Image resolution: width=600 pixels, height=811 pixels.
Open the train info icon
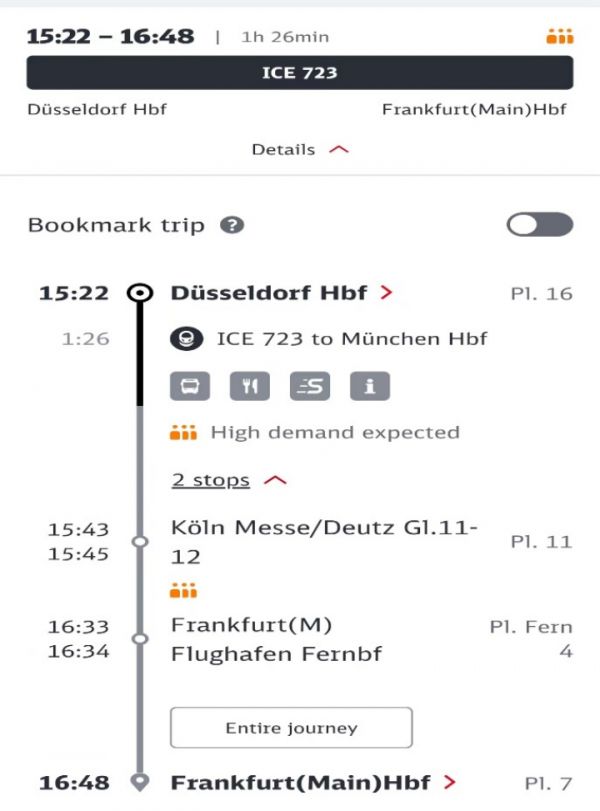coord(369,387)
